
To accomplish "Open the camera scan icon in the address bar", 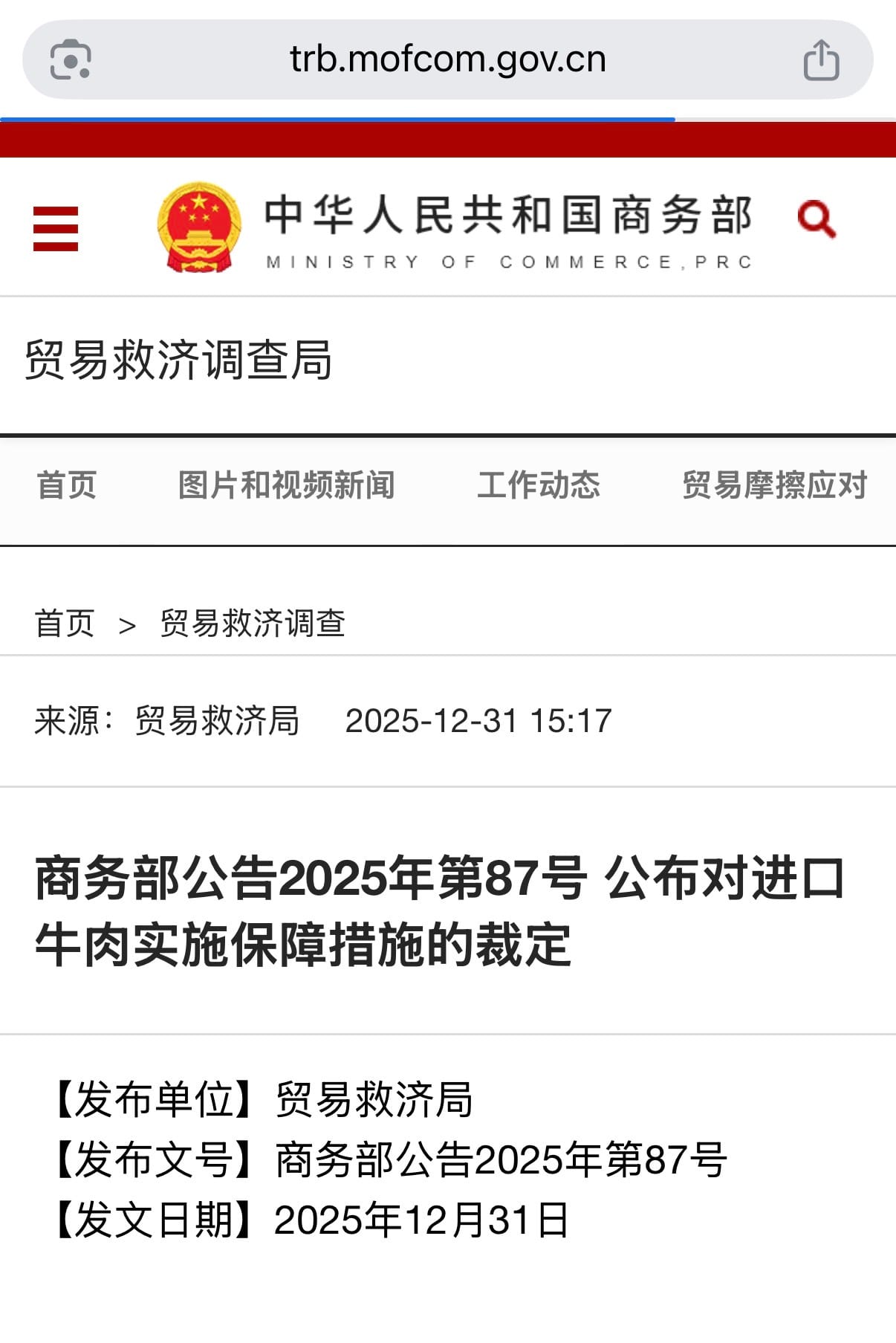I will 71,59.
